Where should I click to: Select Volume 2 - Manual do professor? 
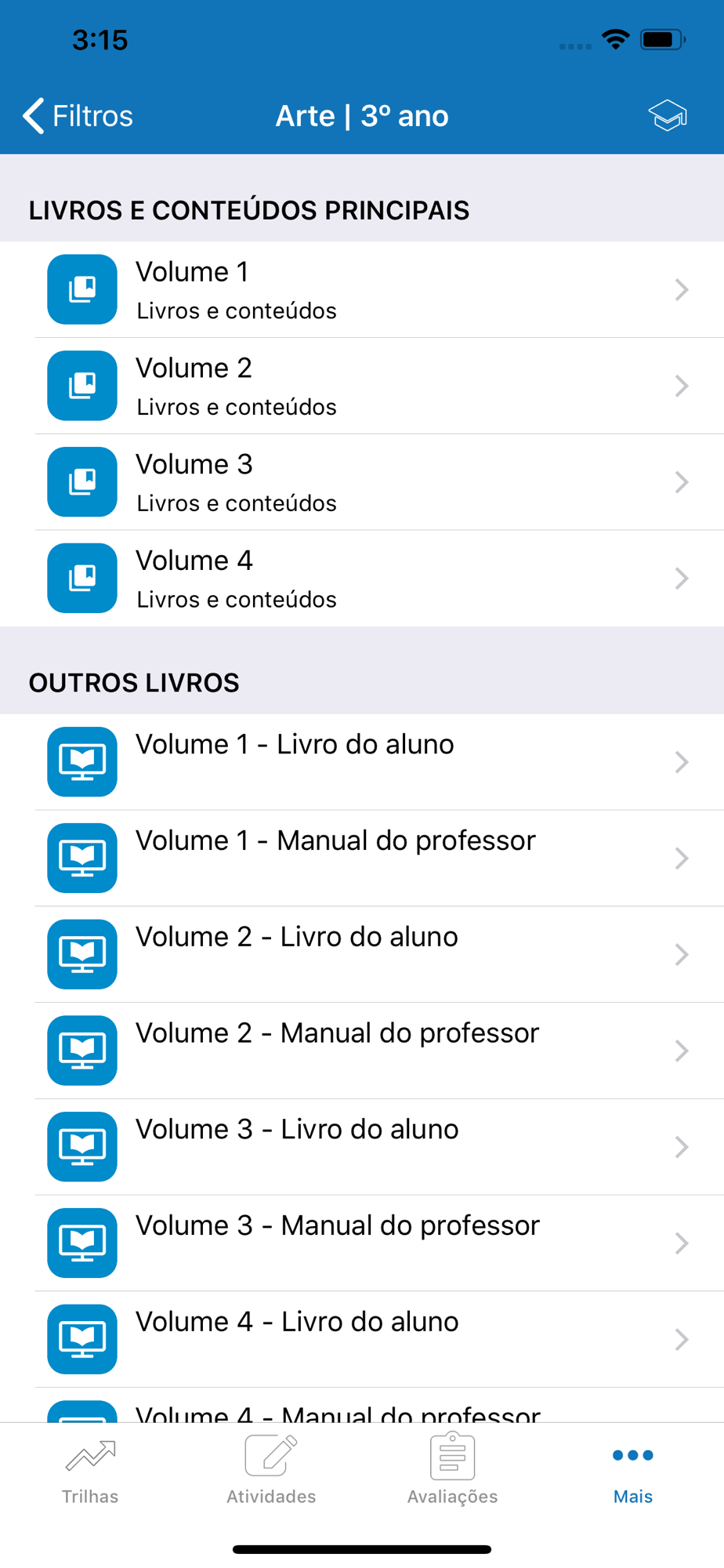362,1051
